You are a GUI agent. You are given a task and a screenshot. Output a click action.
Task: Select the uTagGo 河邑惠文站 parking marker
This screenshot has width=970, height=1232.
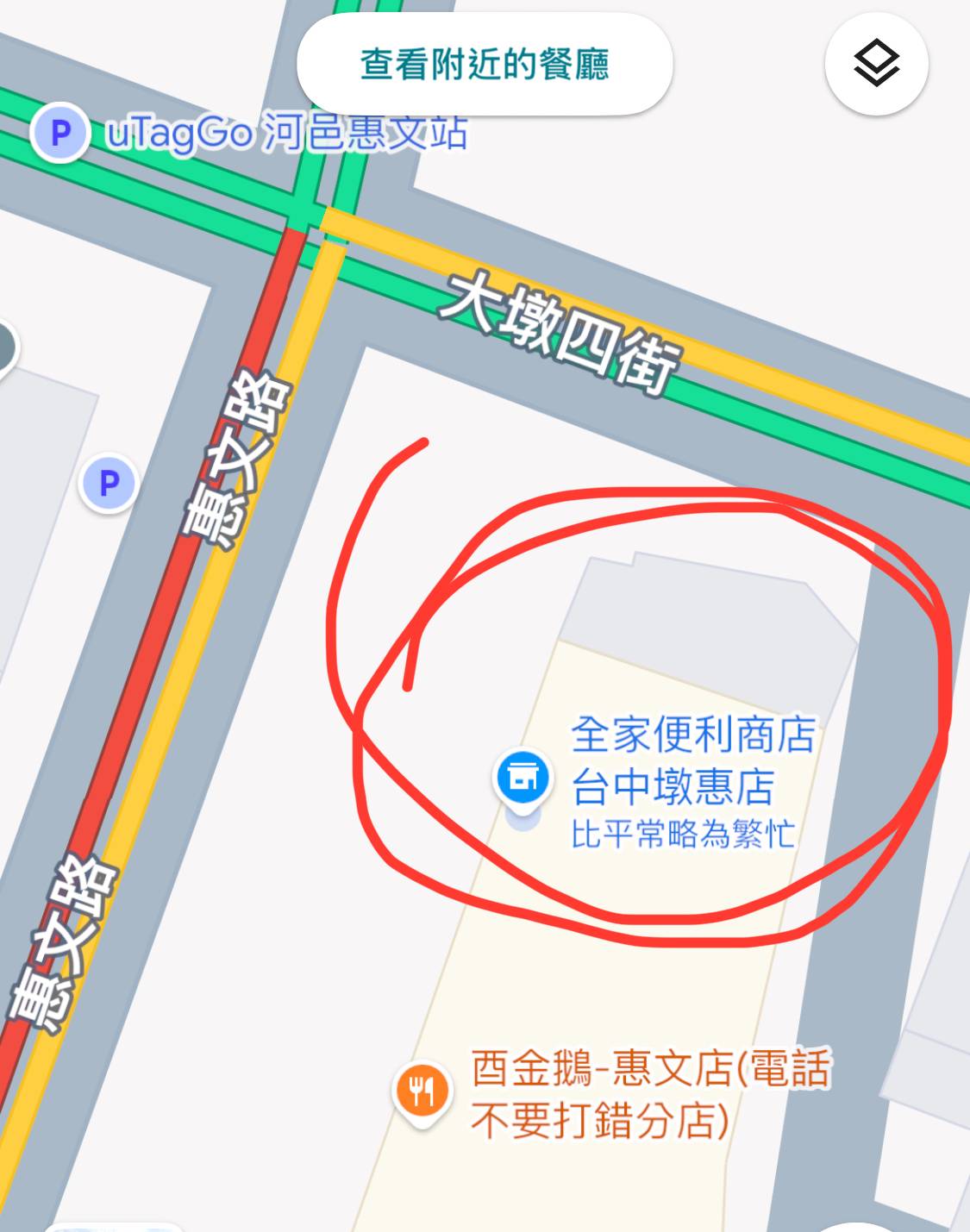[60, 134]
